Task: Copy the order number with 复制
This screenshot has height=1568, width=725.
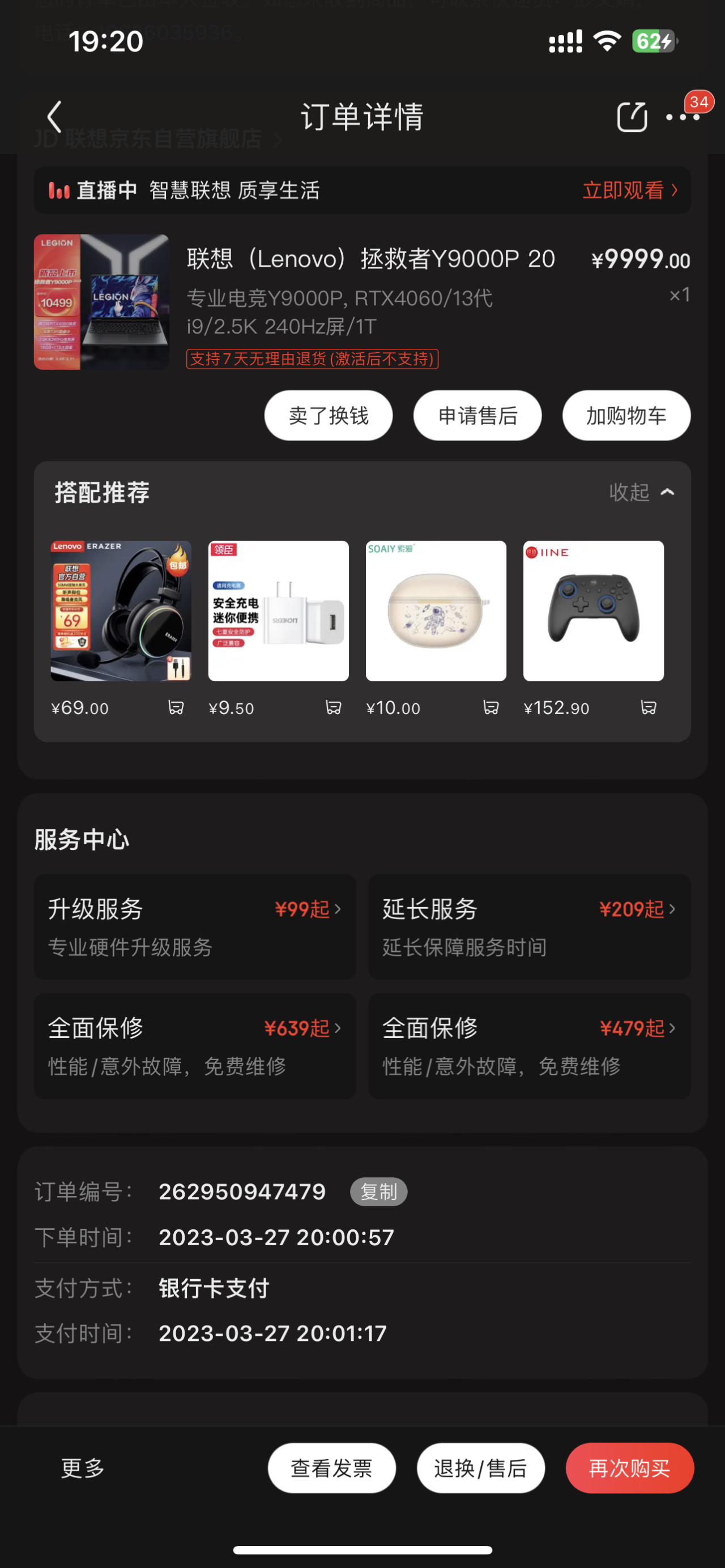Action: point(378,1191)
